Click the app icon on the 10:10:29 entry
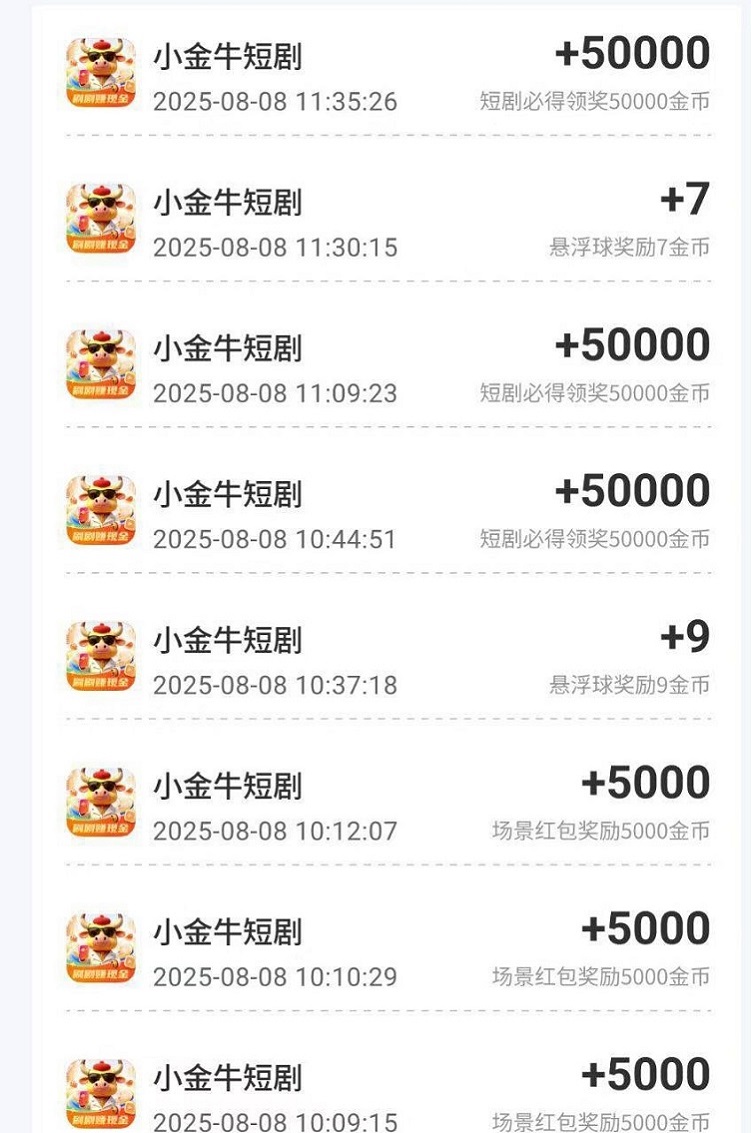The height and width of the screenshot is (1133, 751). (x=102, y=945)
